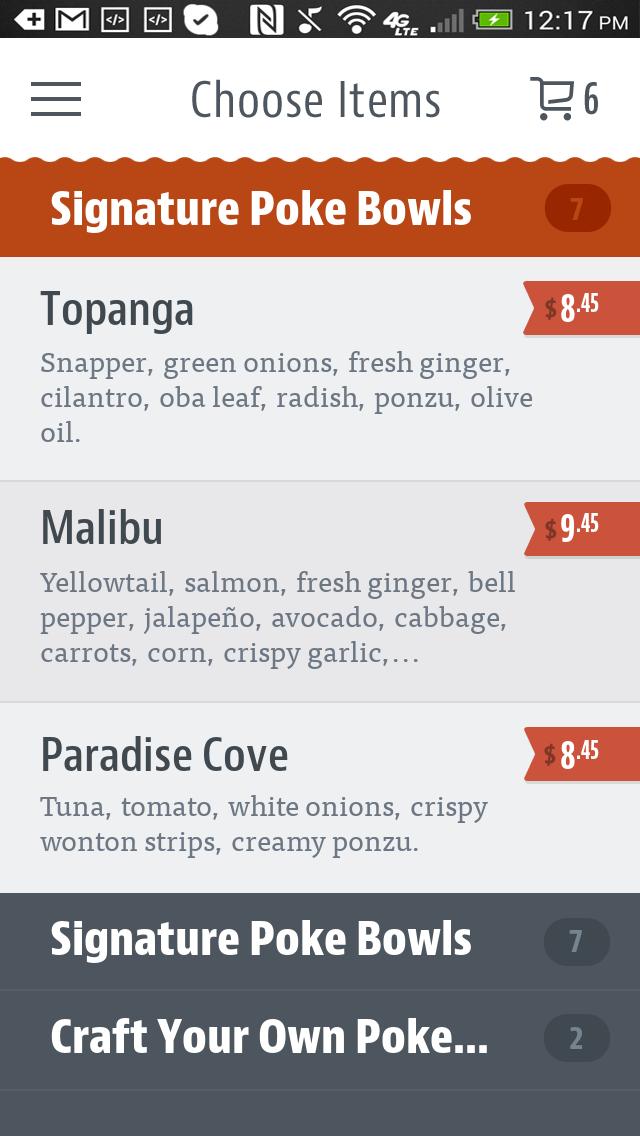This screenshot has height=1136, width=640.
Task: Open the Craft Your Own Poke category
Action: pos(320,1038)
